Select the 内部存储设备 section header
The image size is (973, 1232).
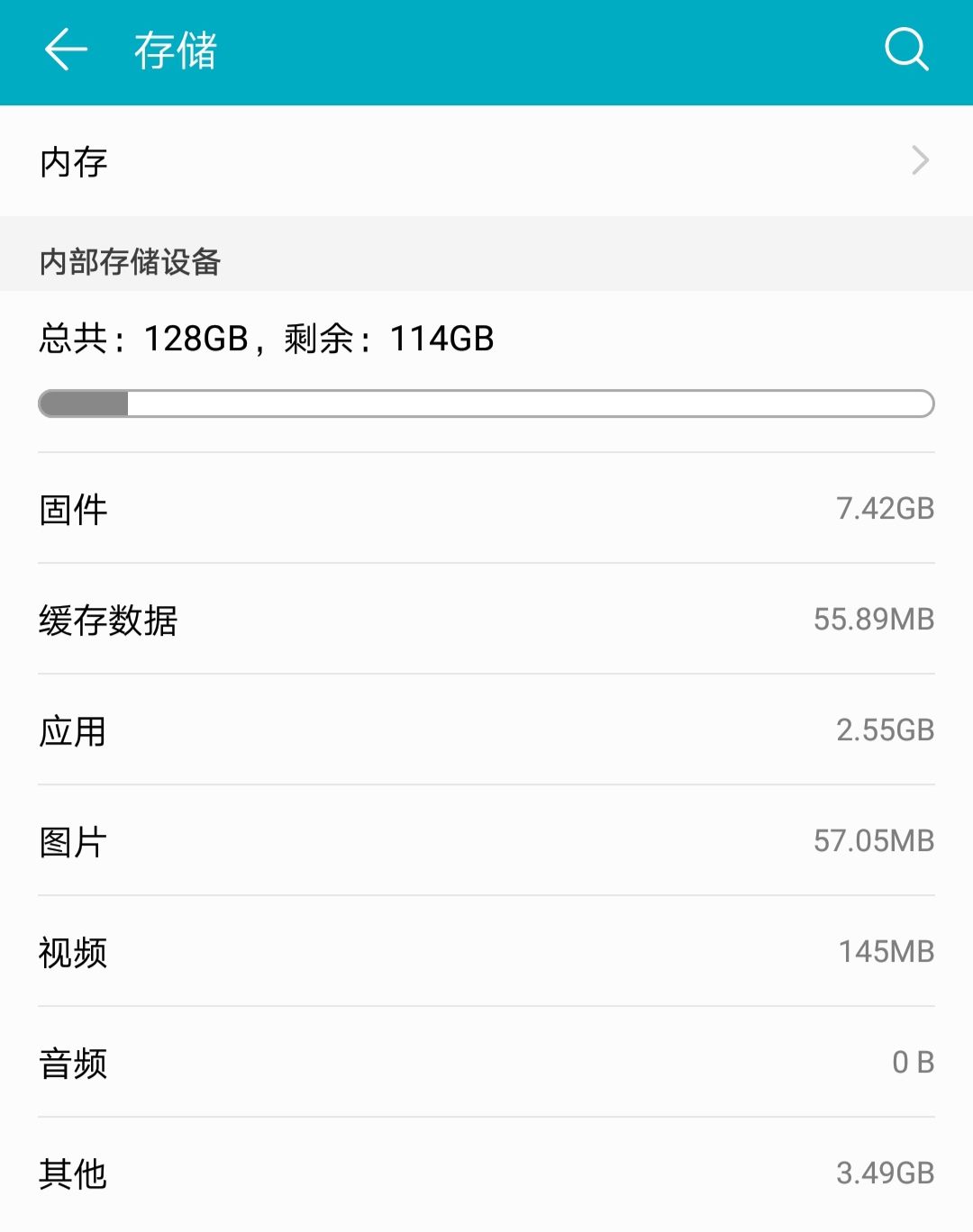pos(130,260)
